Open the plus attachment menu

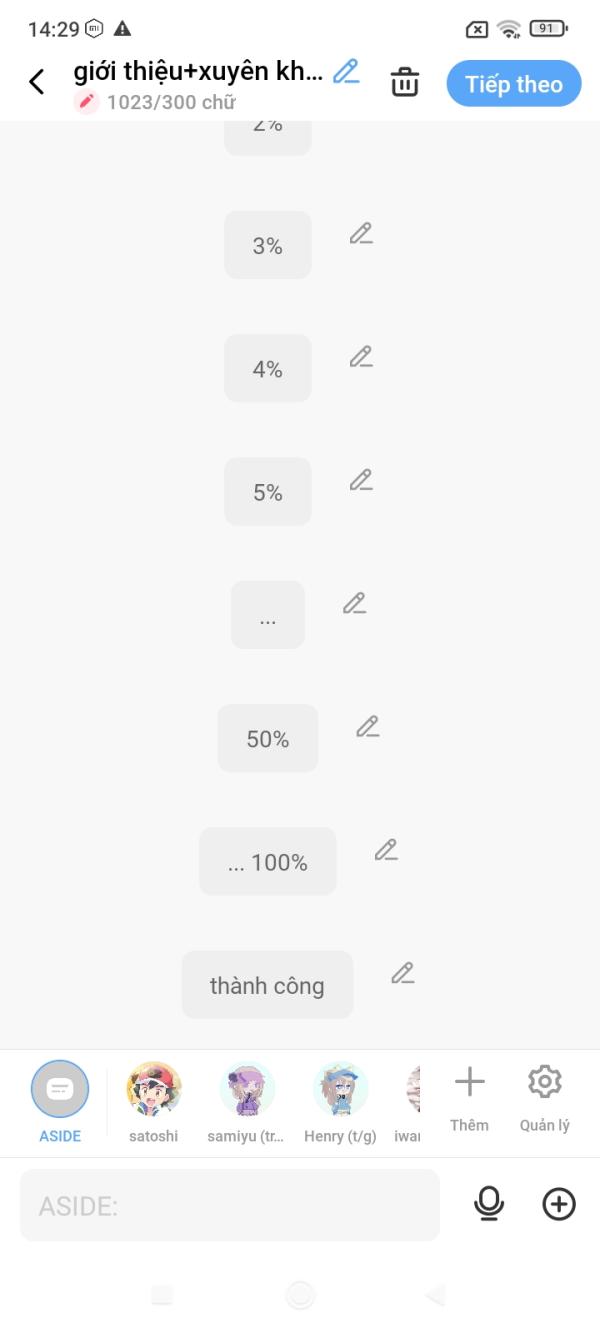559,1204
